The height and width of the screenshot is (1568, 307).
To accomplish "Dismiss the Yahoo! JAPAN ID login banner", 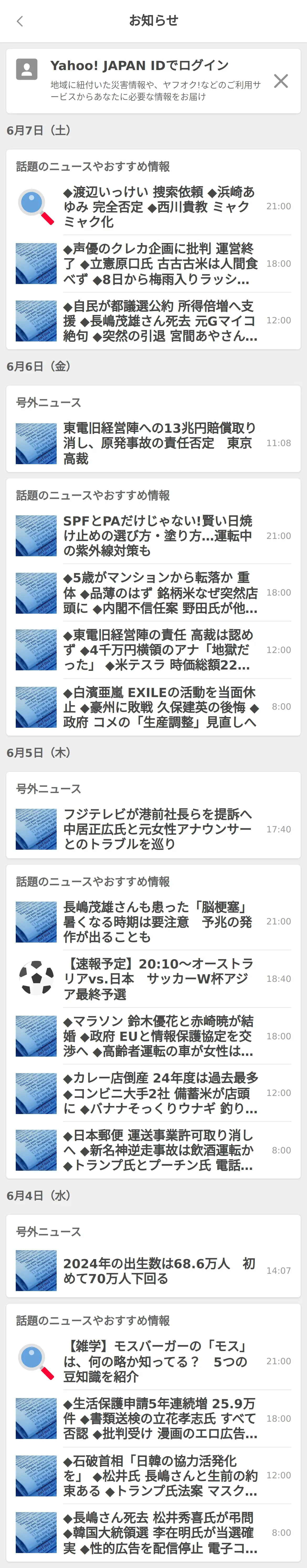I will pos(281,81).
